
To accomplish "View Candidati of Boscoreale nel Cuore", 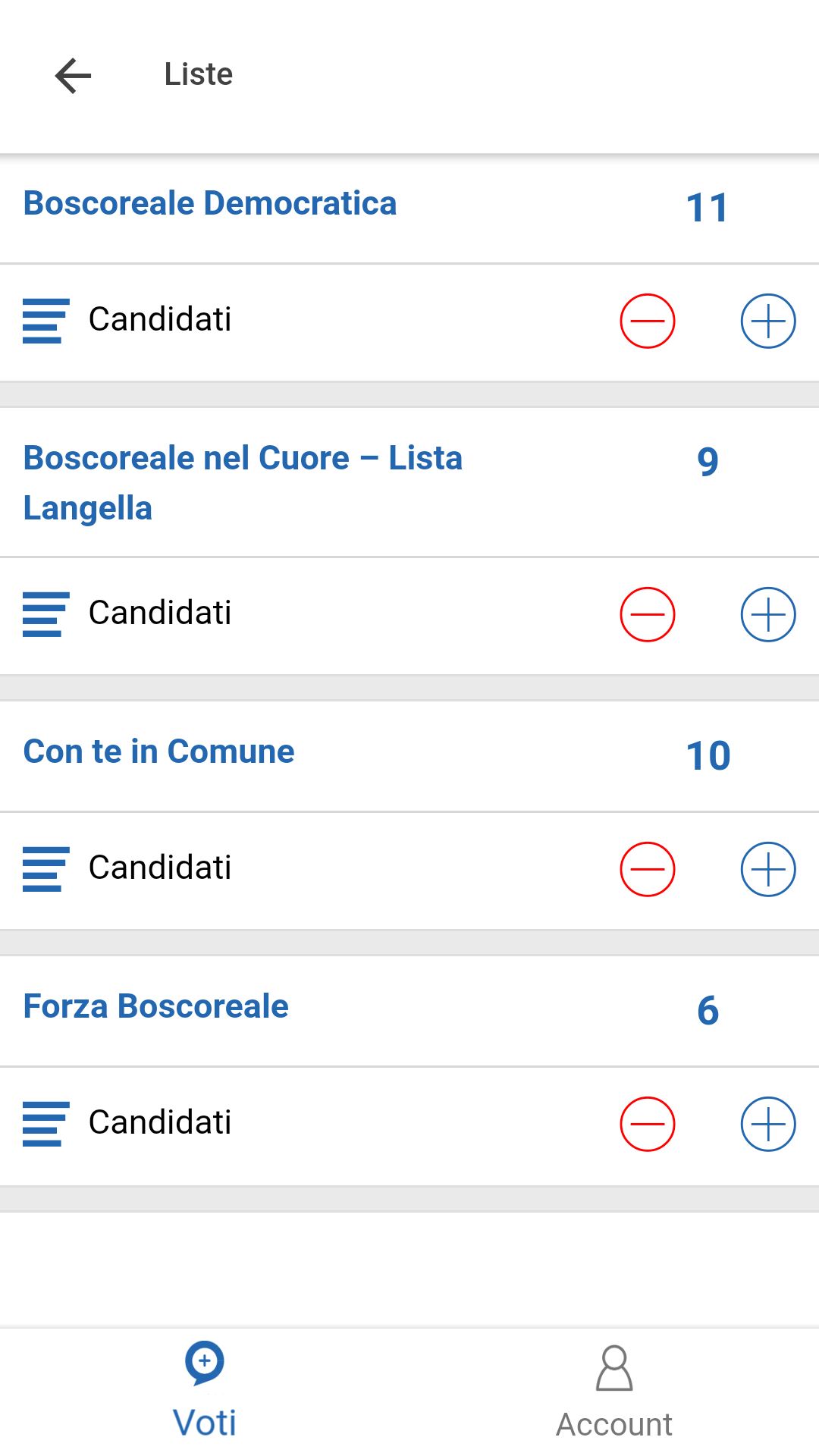I will coord(127,613).
